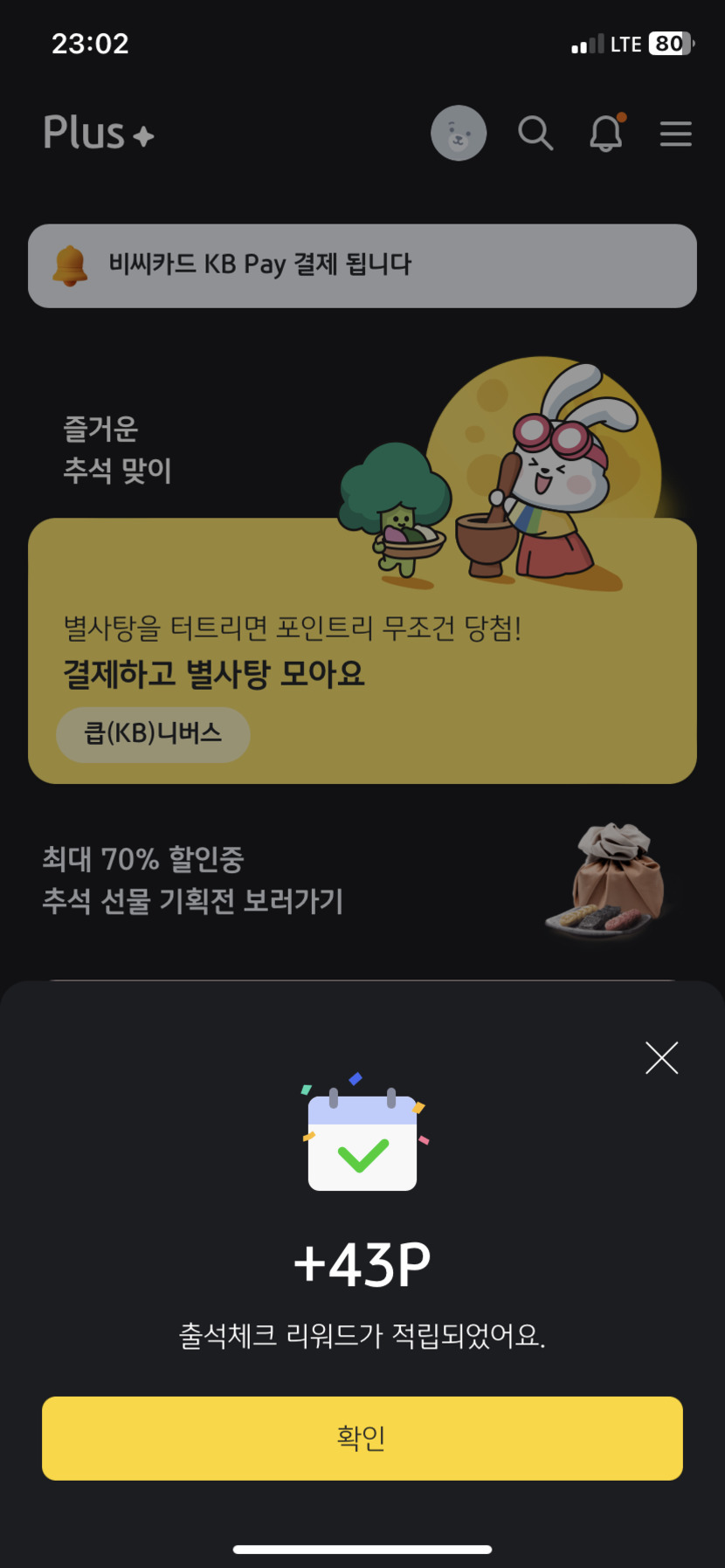Open the hamburger menu

[675, 134]
